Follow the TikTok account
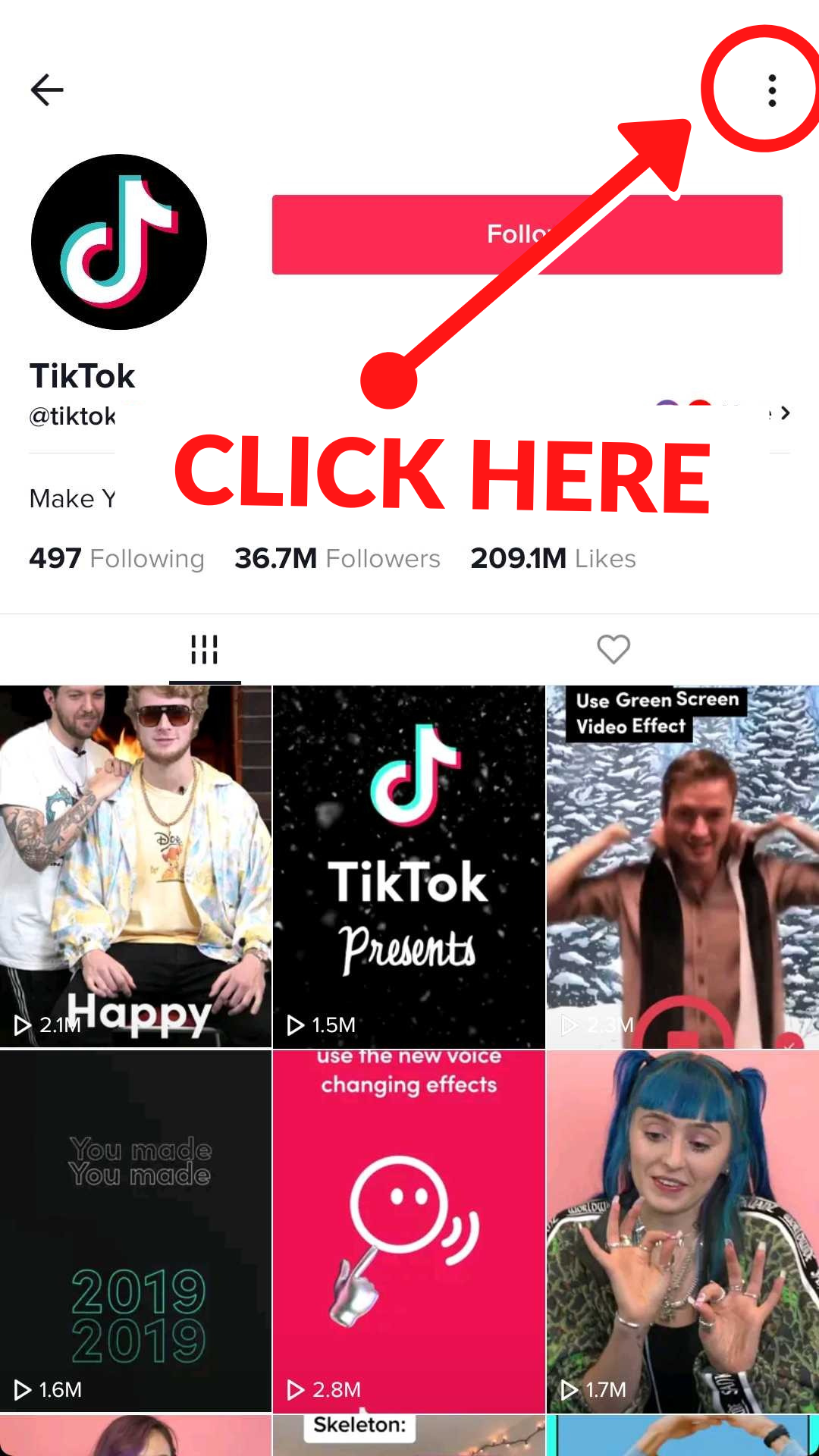Screen dimensions: 819x1456 [527, 234]
